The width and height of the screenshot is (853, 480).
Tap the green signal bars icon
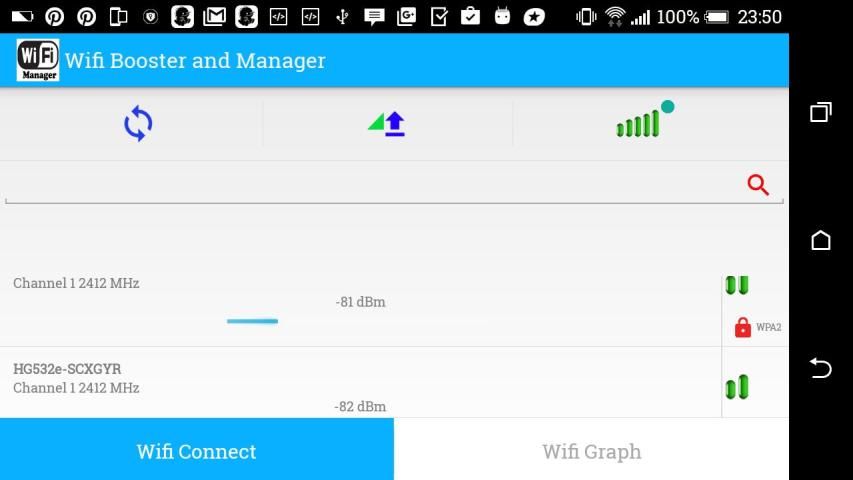(x=639, y=124)
